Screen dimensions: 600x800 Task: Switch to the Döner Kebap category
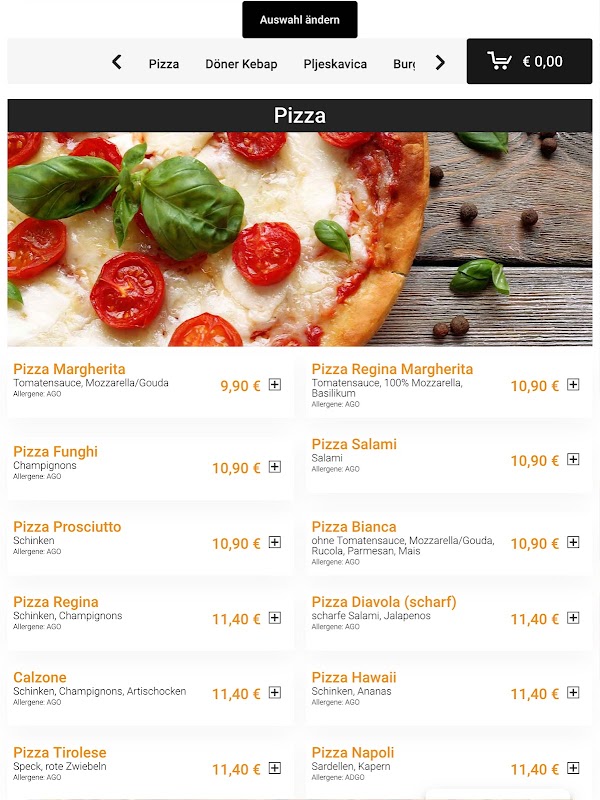click(x=241, y=64)
